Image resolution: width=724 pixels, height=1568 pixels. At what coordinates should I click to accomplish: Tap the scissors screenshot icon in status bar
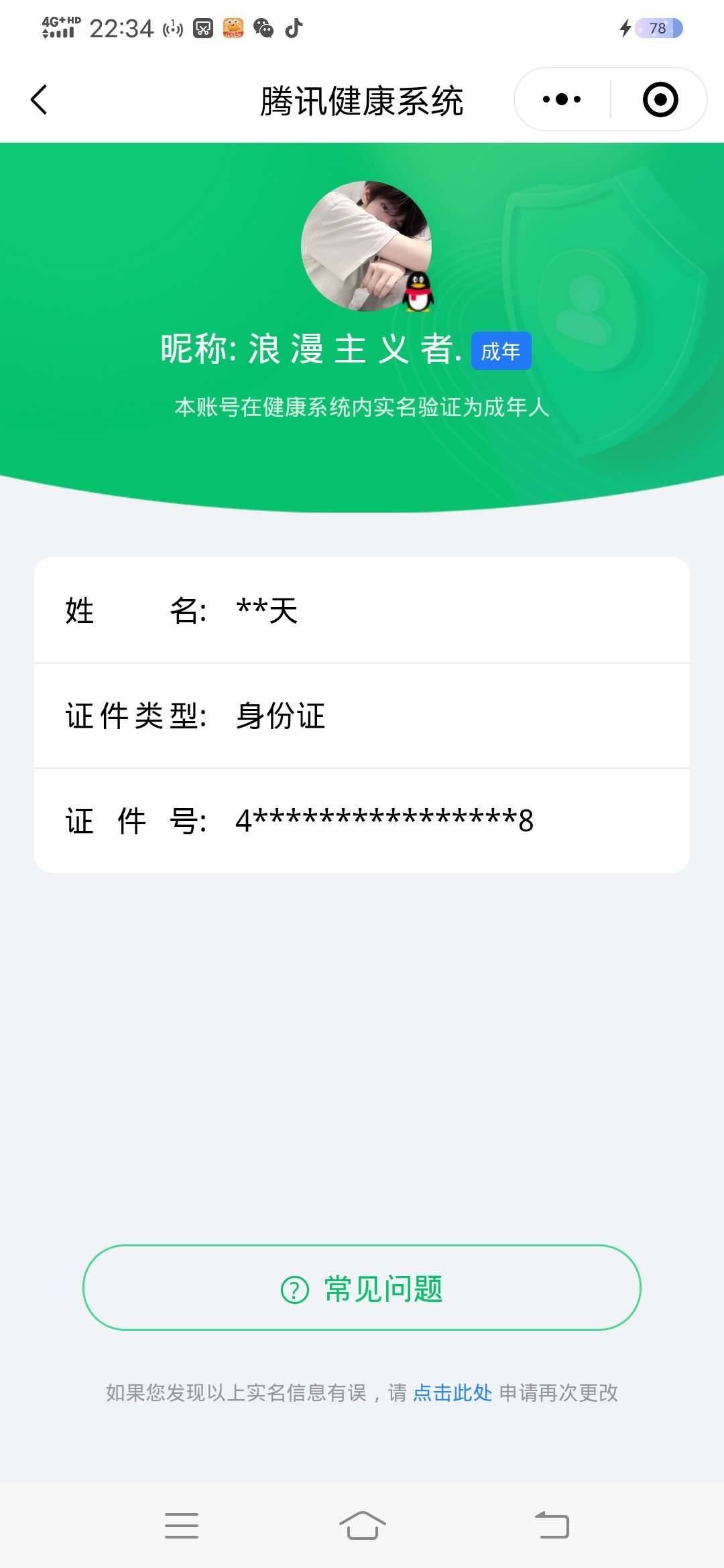click(202, 28)
